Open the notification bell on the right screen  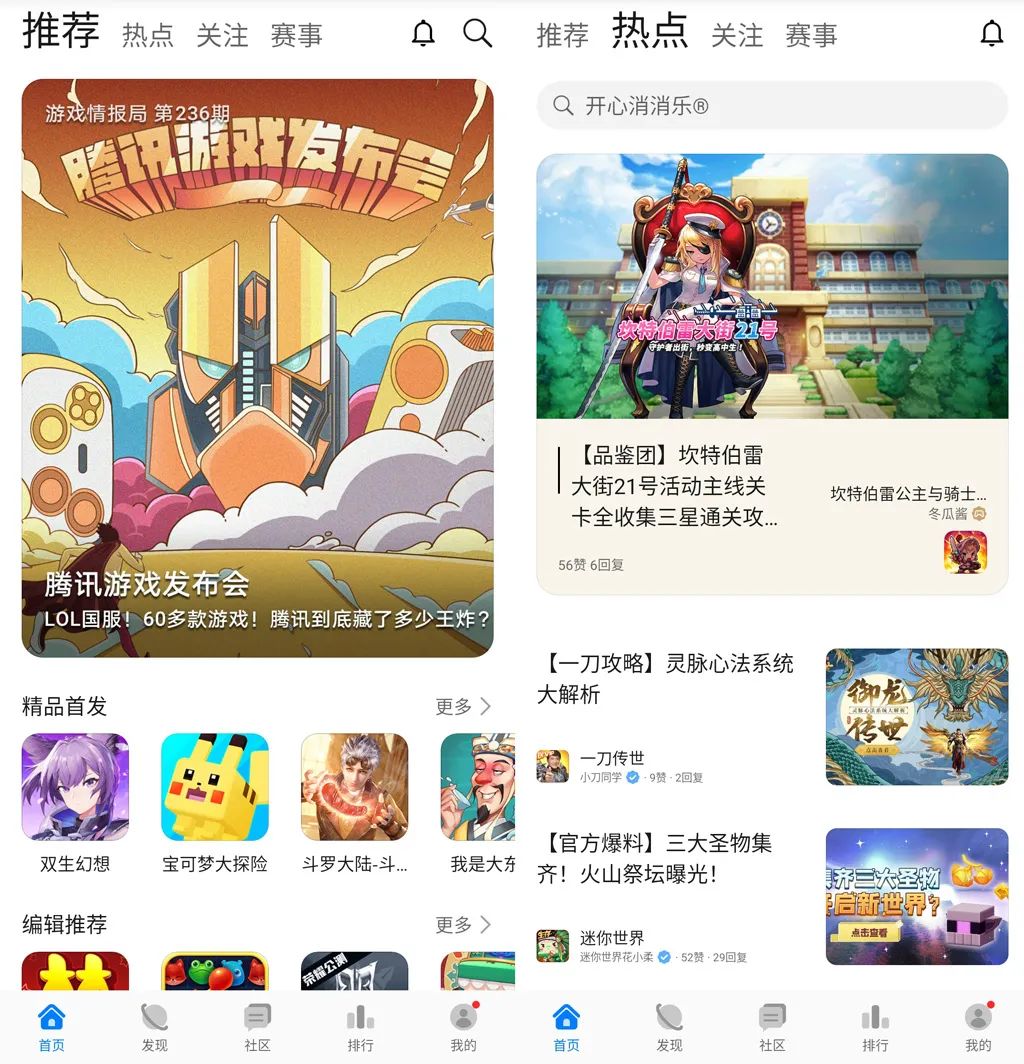click(992, 33)
